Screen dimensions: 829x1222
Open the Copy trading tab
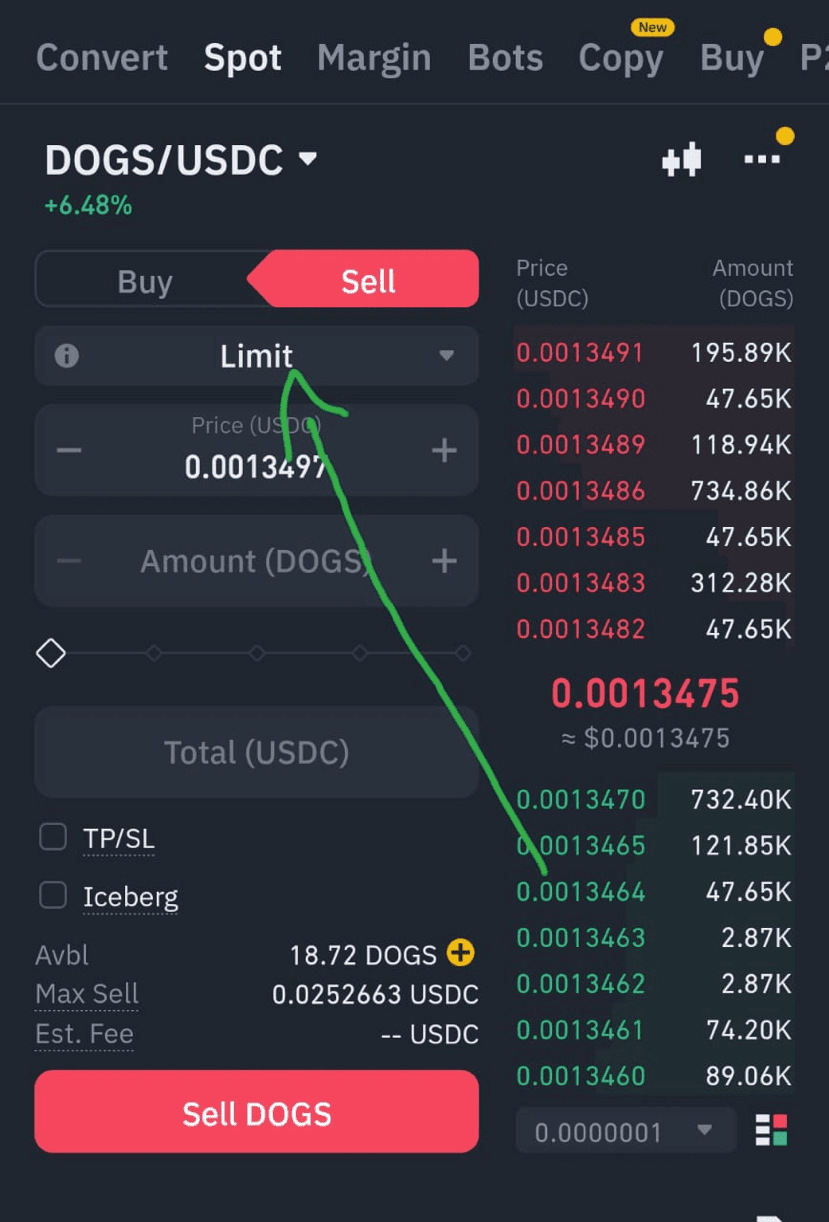point(620,58)
